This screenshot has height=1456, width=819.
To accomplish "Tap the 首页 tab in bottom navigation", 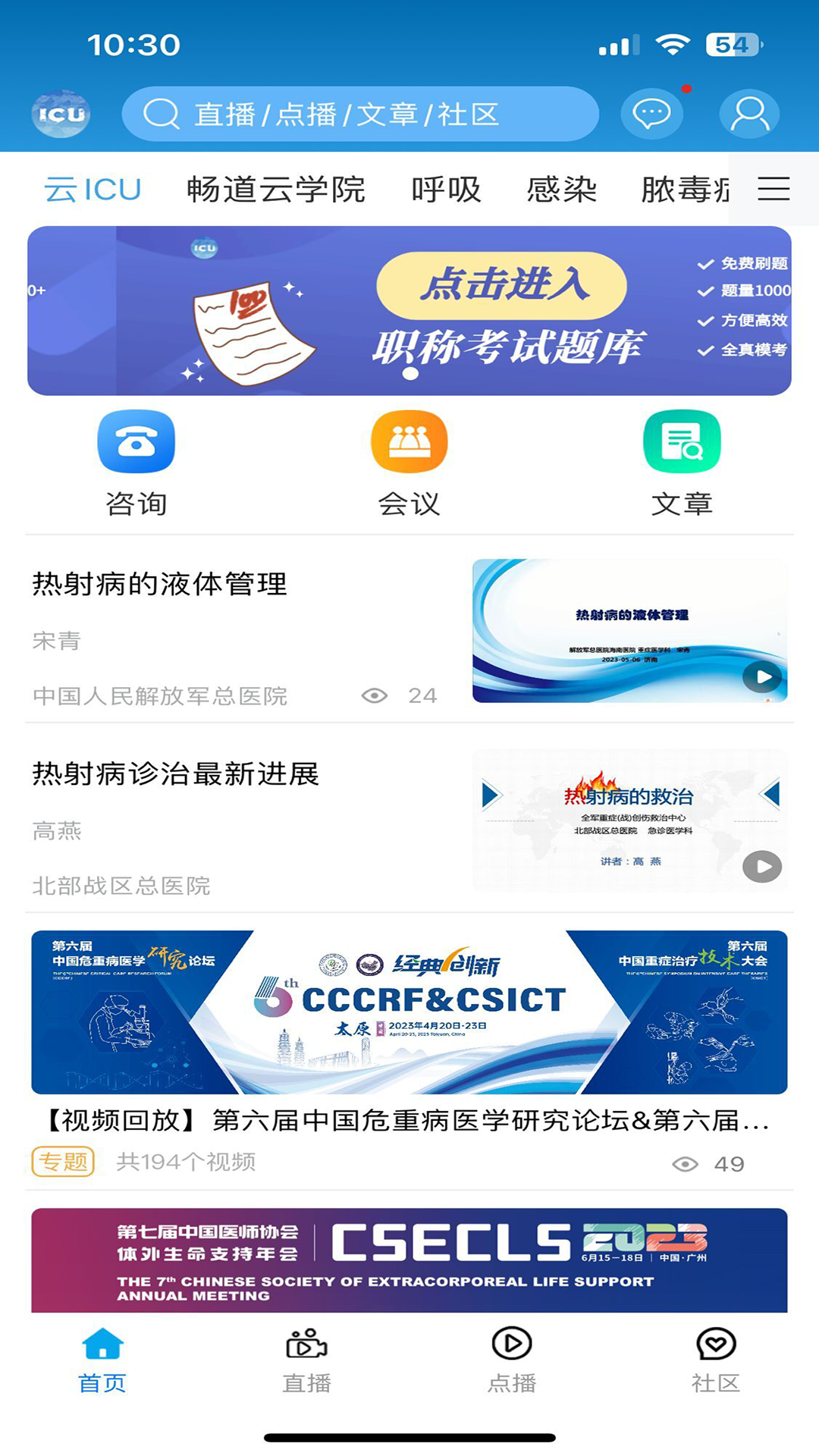I will pyautogui.click(x=102, y=1361).
